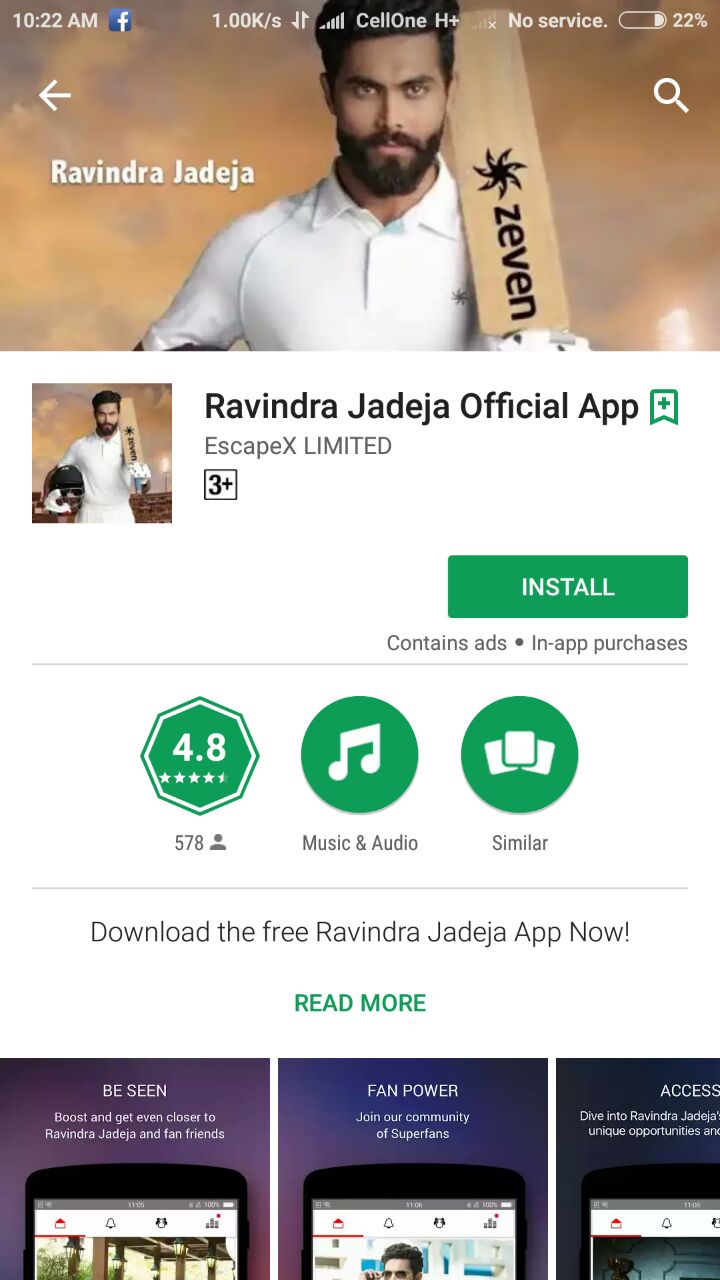Viewport: 720px width, 1280px height.
Task: Open developer EscapeX LIMITED page
Action: coord(298,446)
